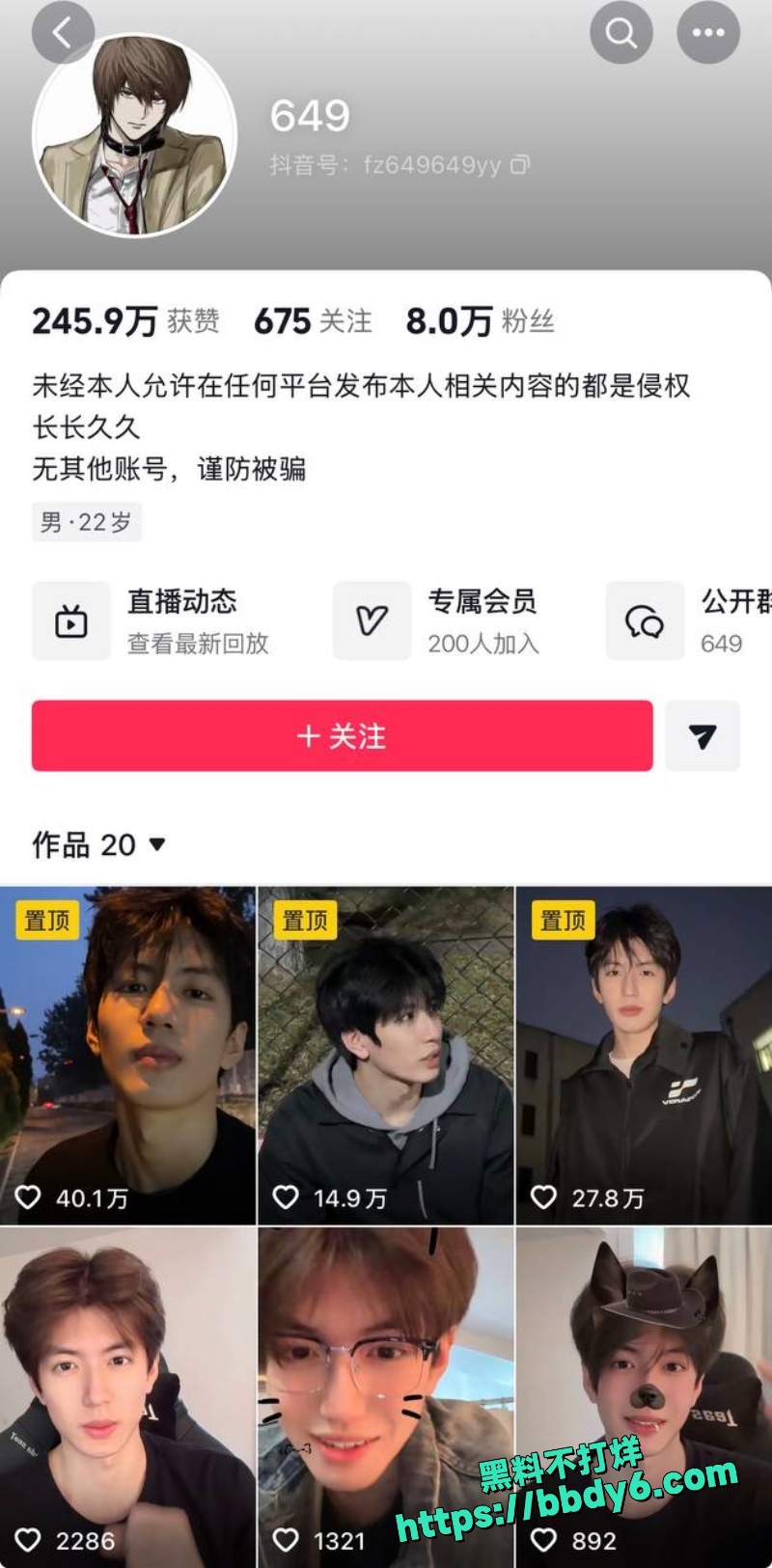772x1568 pixels.
Task: Open the 公开群 649 group chat
Action: point(689,621)
